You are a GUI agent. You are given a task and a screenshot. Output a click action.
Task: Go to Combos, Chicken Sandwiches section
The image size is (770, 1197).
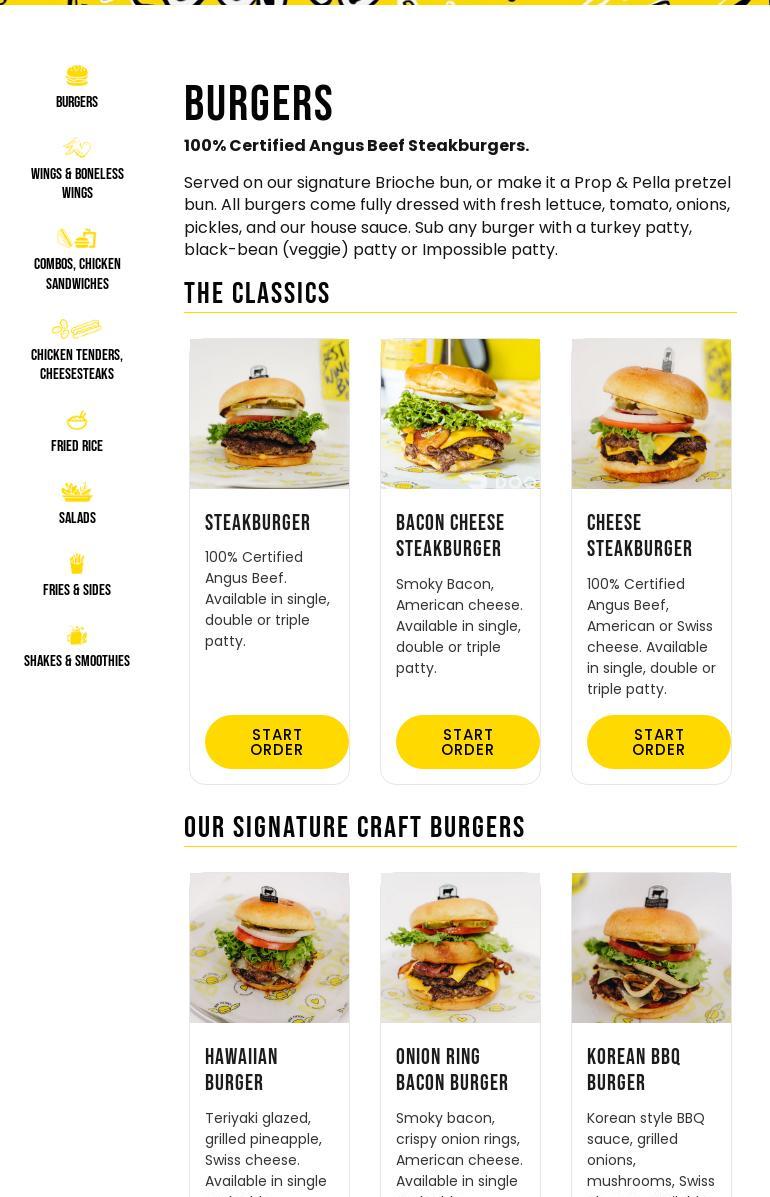77,260
